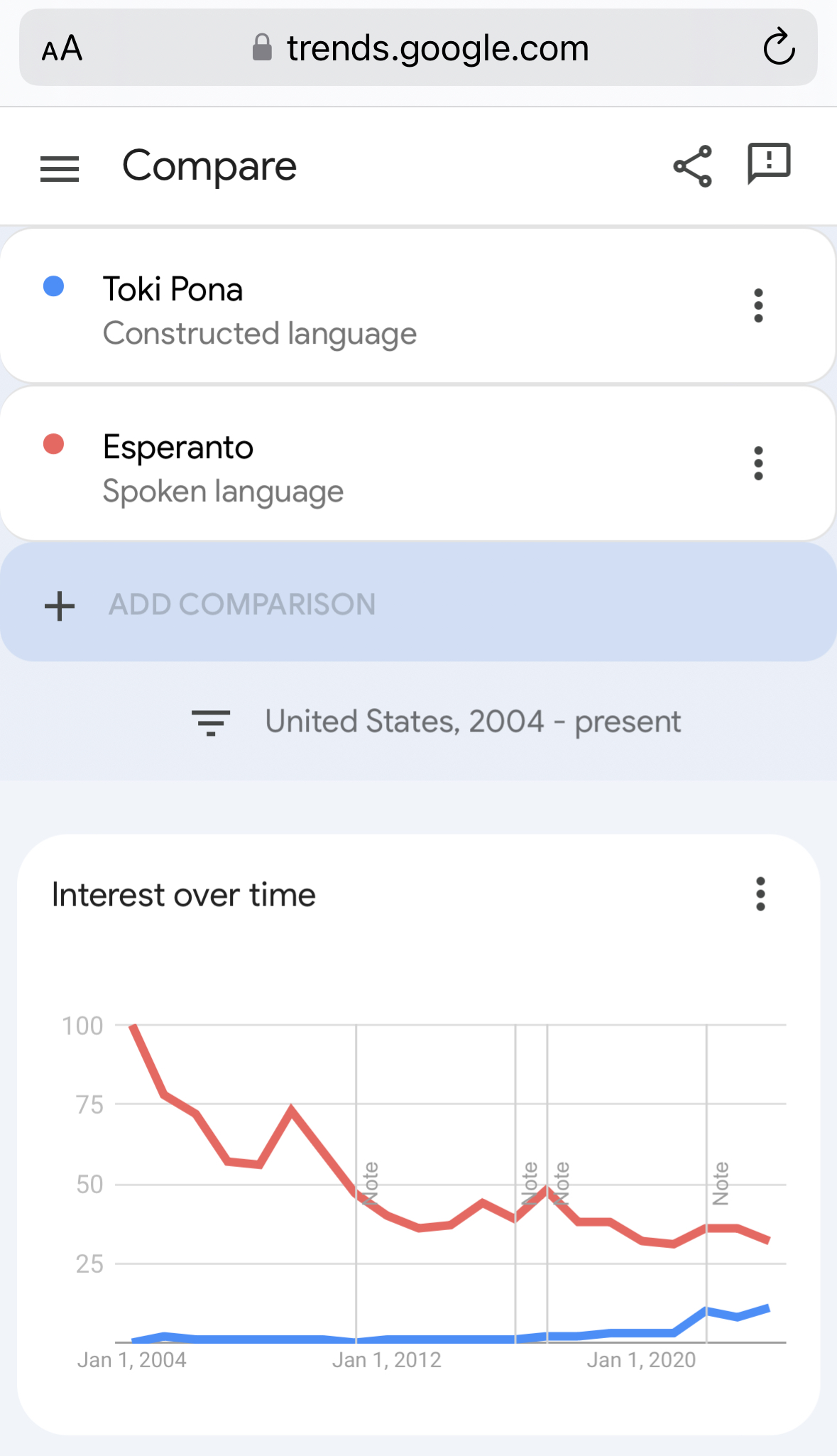Open filters for United States, 2004 - present

click(437, 722)
